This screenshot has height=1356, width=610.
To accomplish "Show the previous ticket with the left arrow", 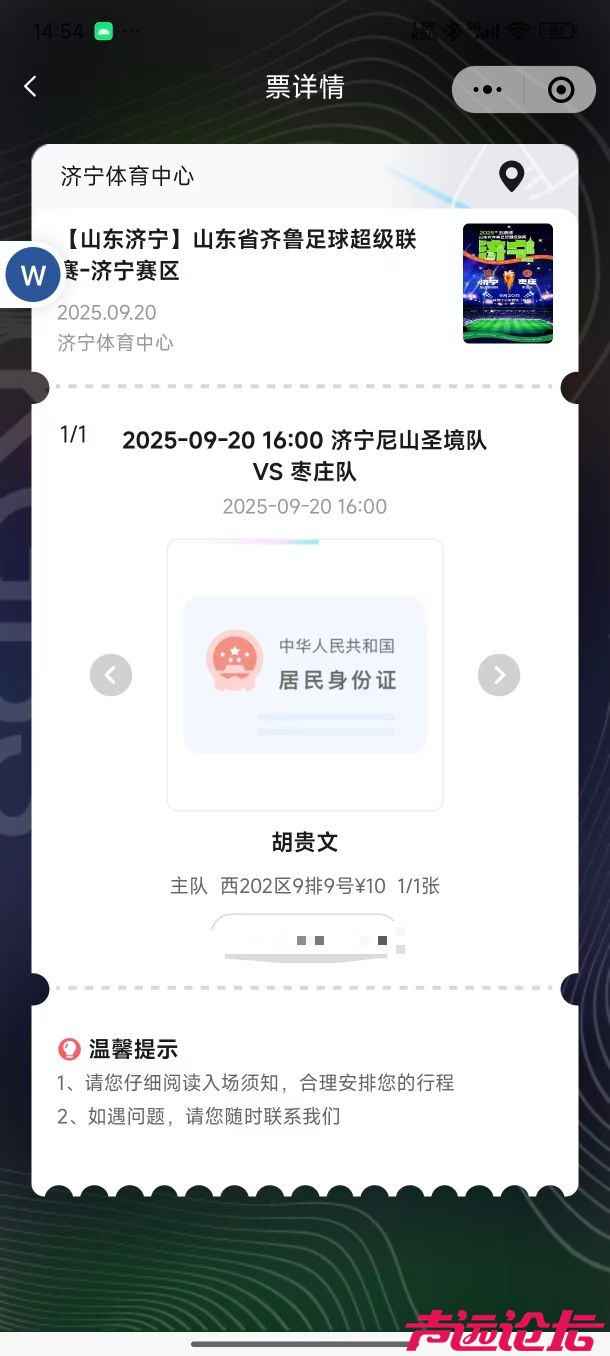I will tap(111, 675).
